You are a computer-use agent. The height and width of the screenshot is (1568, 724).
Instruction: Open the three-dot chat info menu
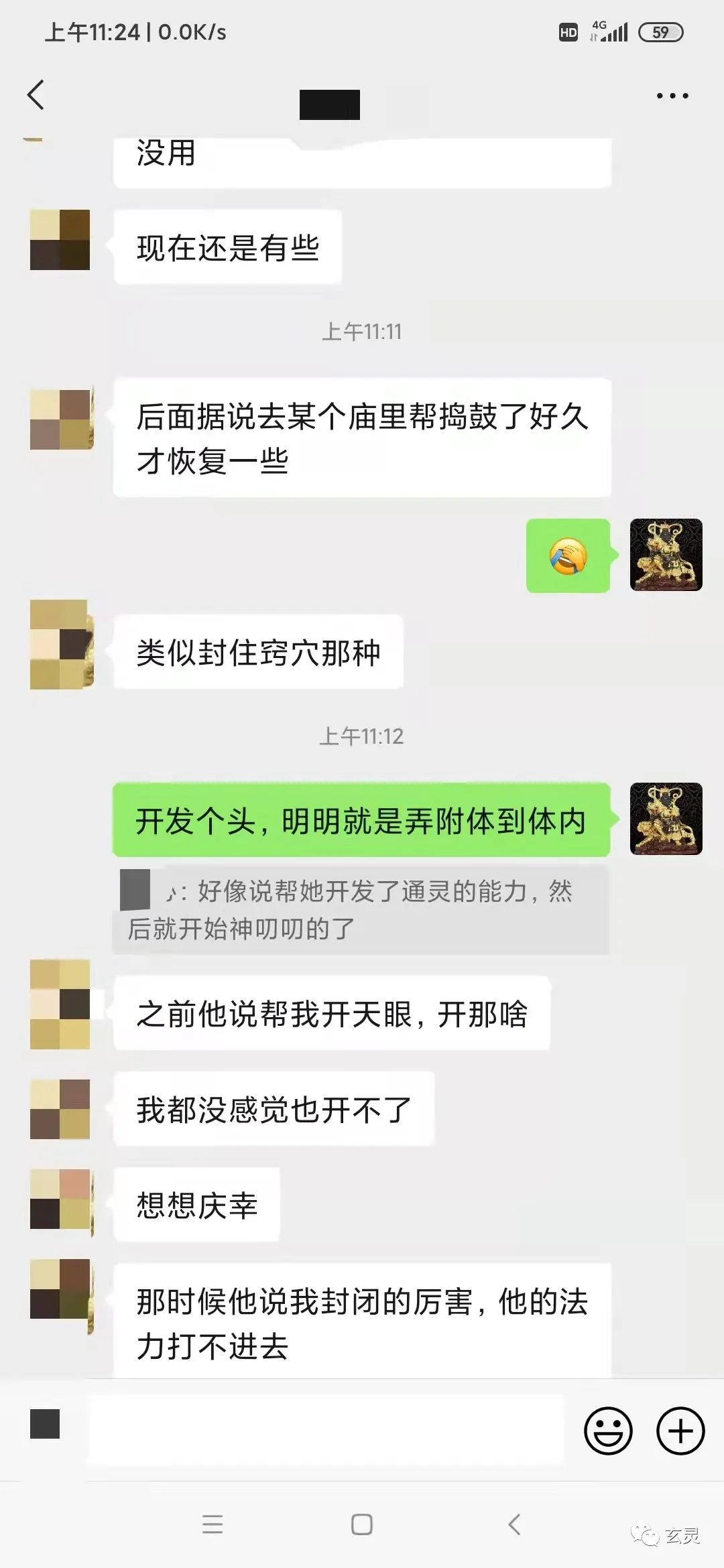(672, 96)
